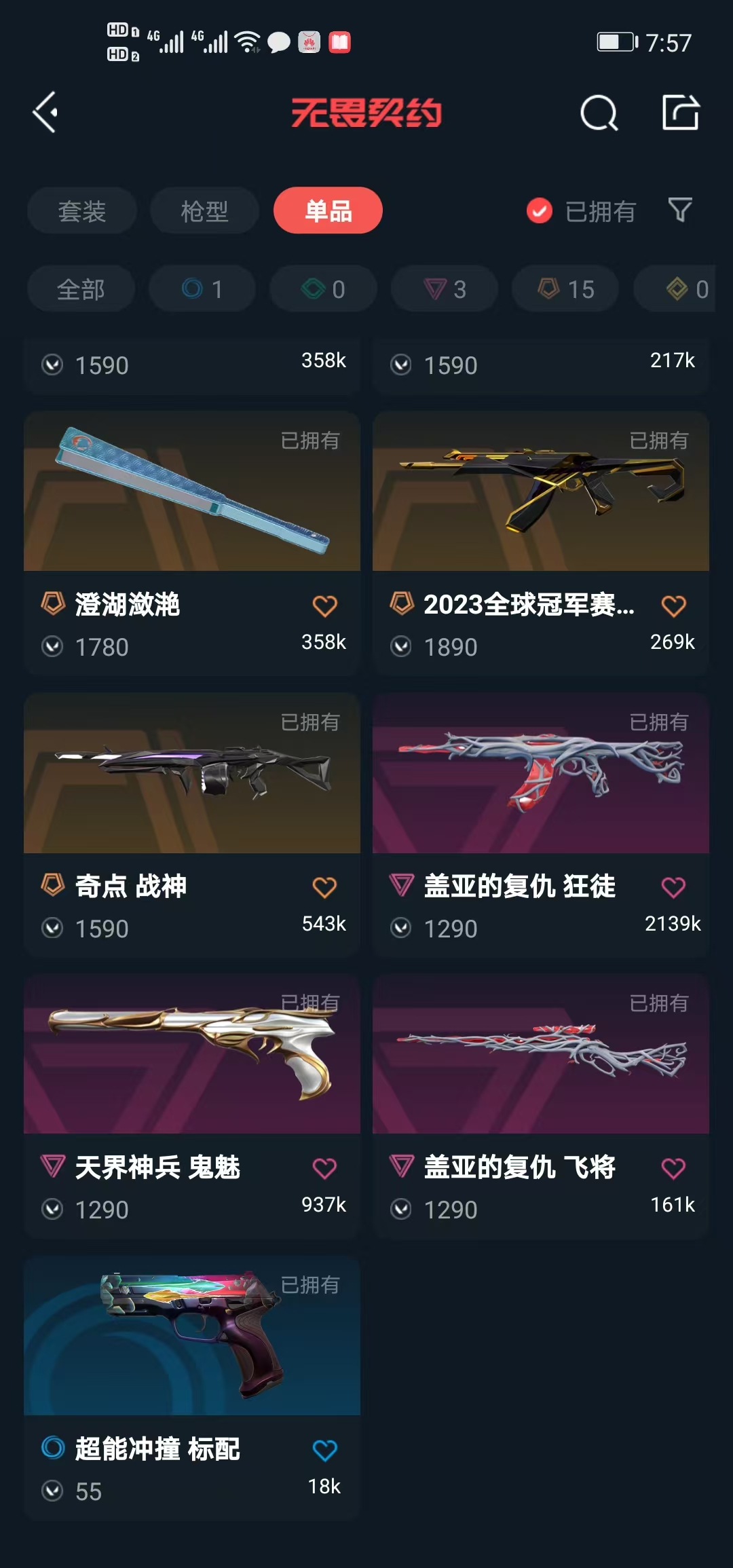This screenshot has height=1568, width=733.
Task: Switch to the 套装 tab
Action: 82,211
